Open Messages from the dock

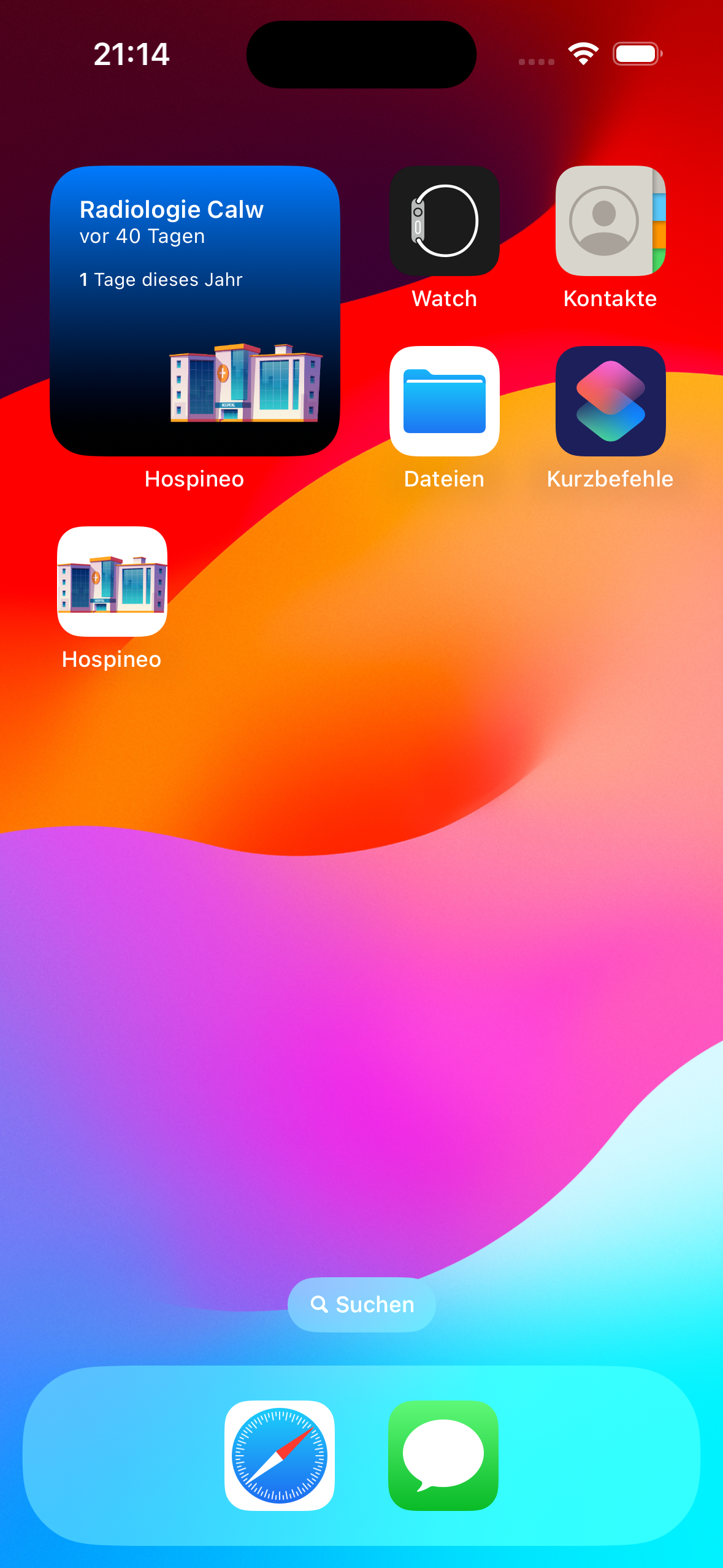[x=443, y=1455]
